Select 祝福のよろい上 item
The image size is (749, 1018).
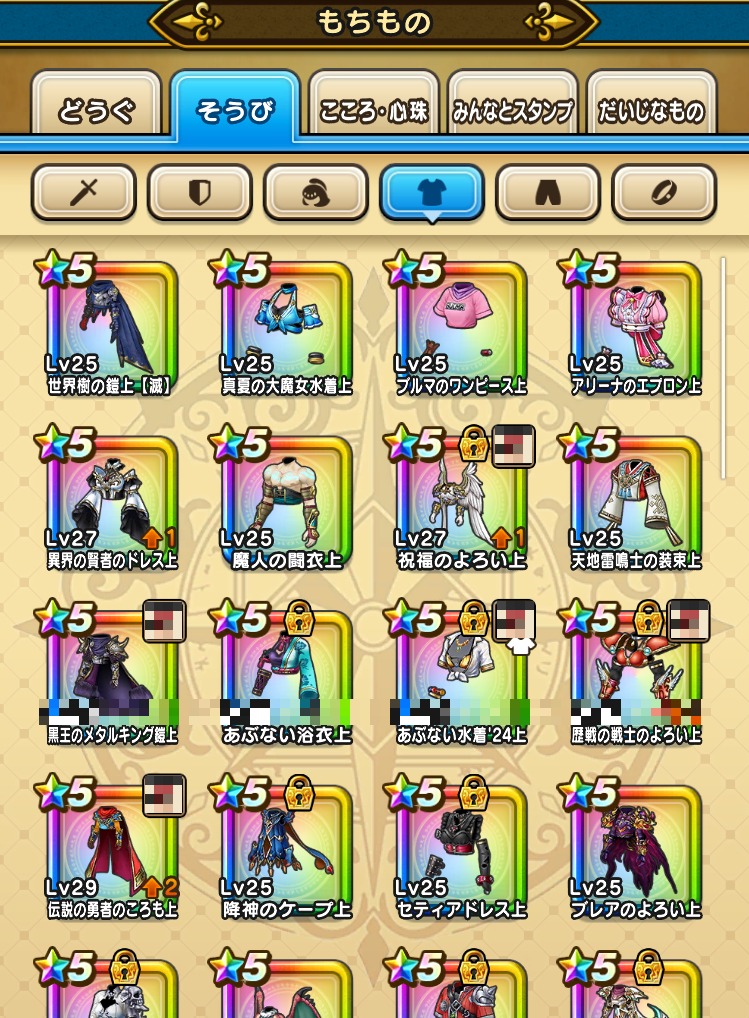[460, 502]
